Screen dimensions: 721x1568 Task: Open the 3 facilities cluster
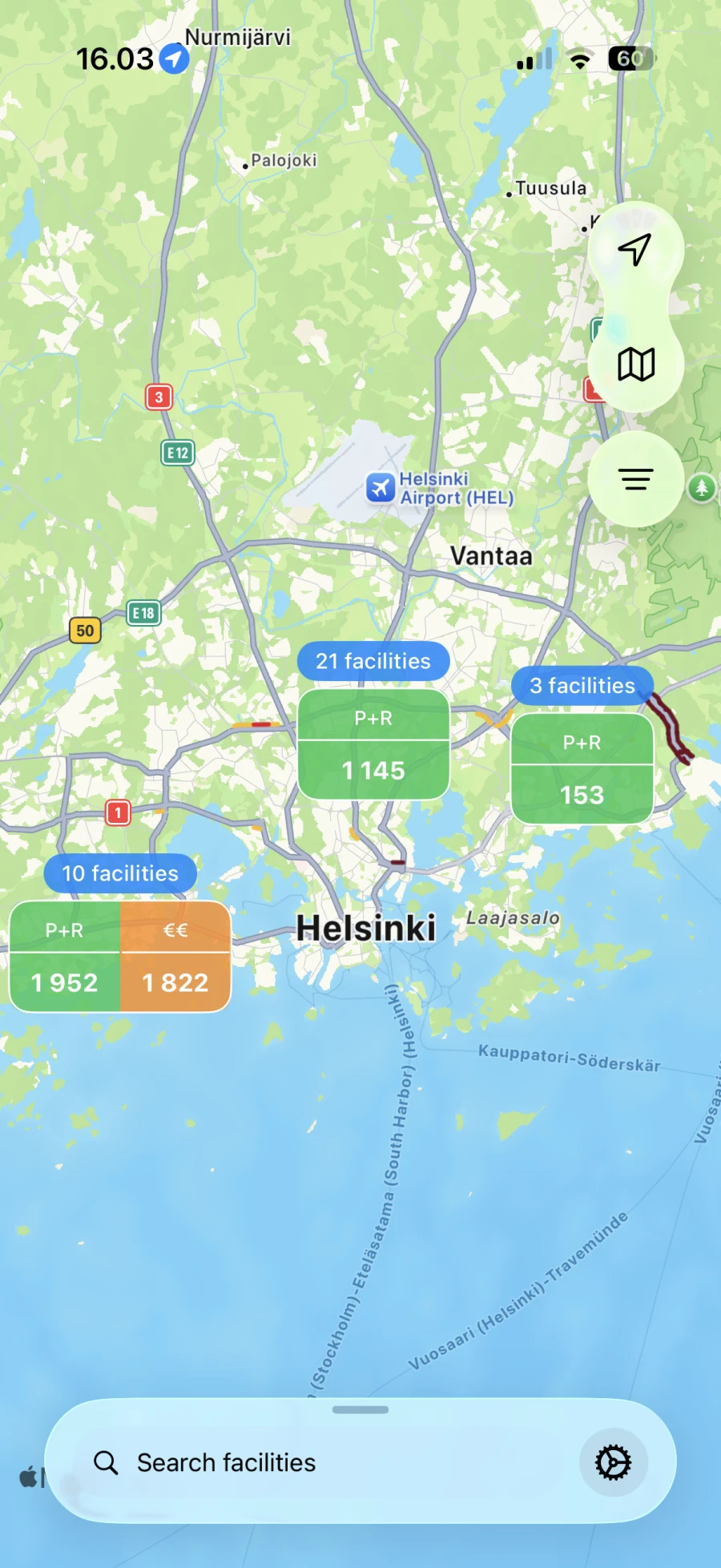click(582, 686)
